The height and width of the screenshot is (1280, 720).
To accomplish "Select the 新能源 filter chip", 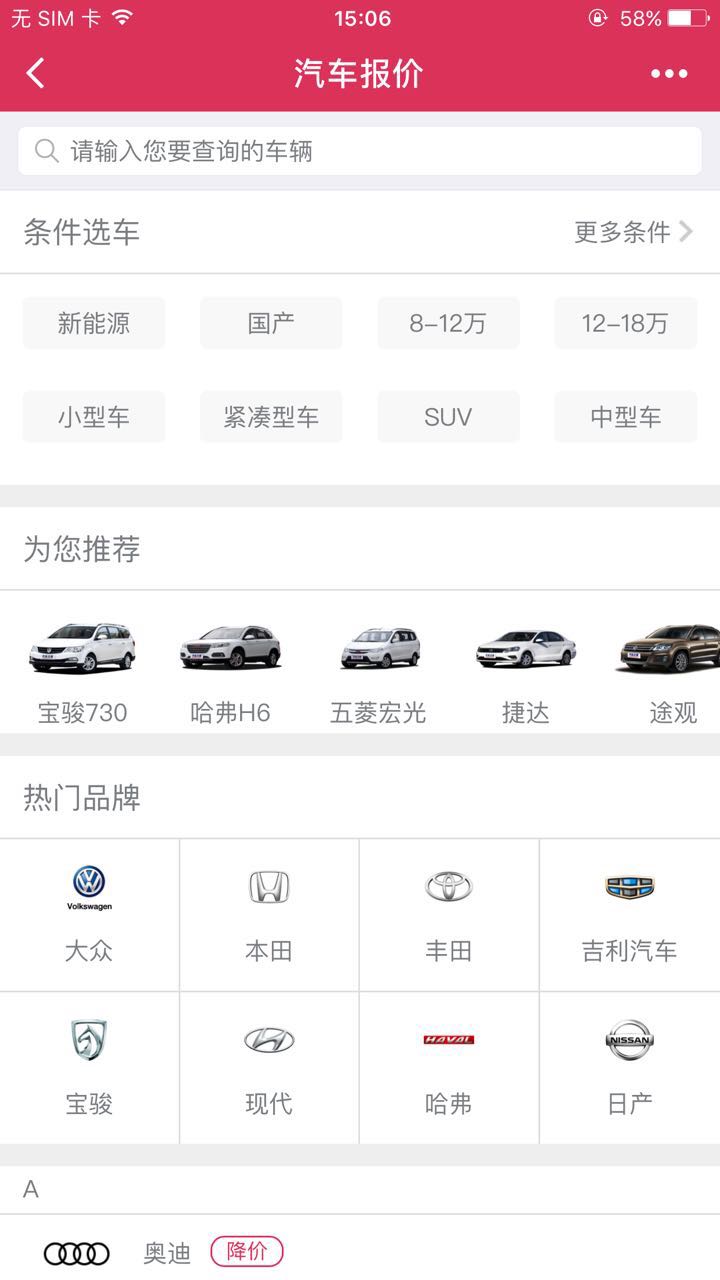I will [x=94, y=323].
